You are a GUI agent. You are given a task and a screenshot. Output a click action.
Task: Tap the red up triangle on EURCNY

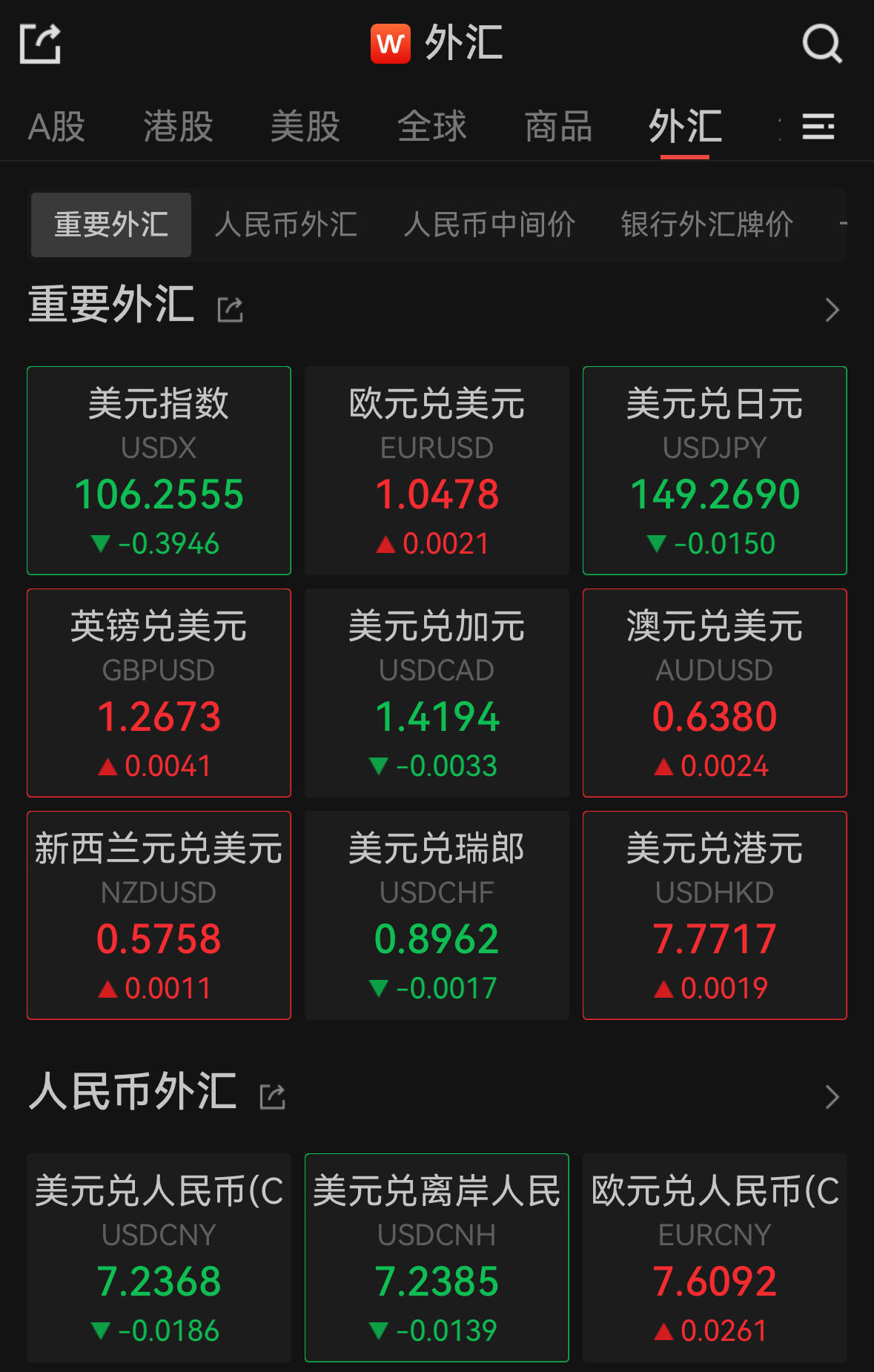[x=666, y=1330]
